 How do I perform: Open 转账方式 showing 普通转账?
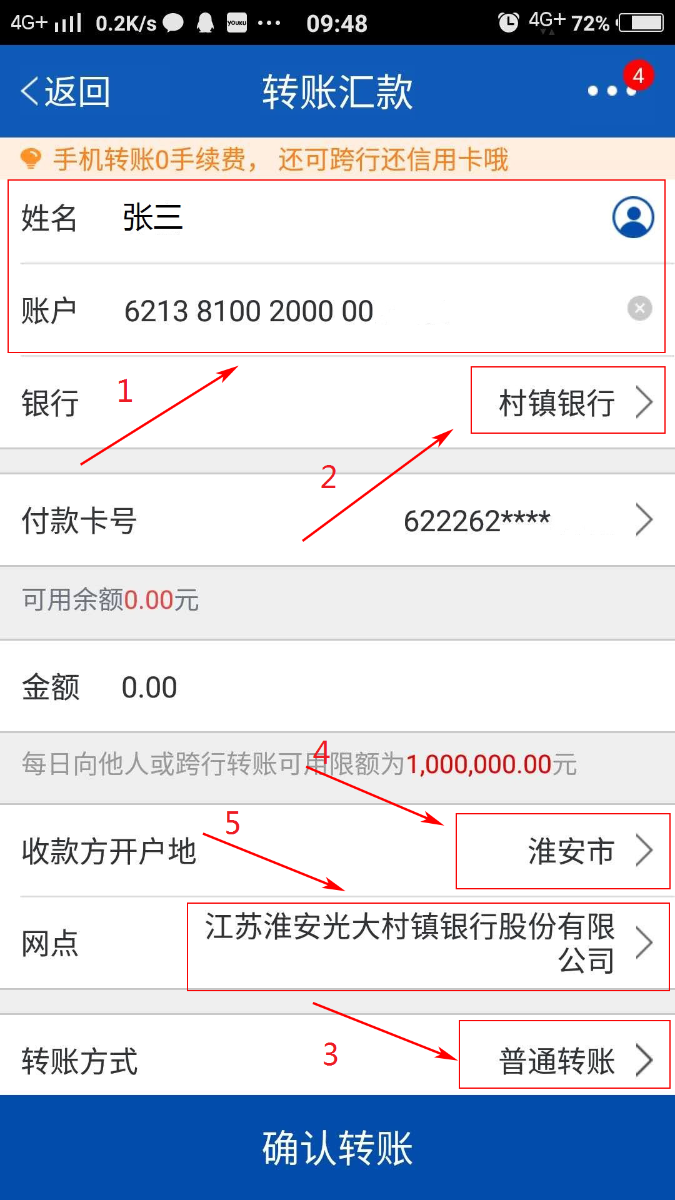pos(337,1058)
